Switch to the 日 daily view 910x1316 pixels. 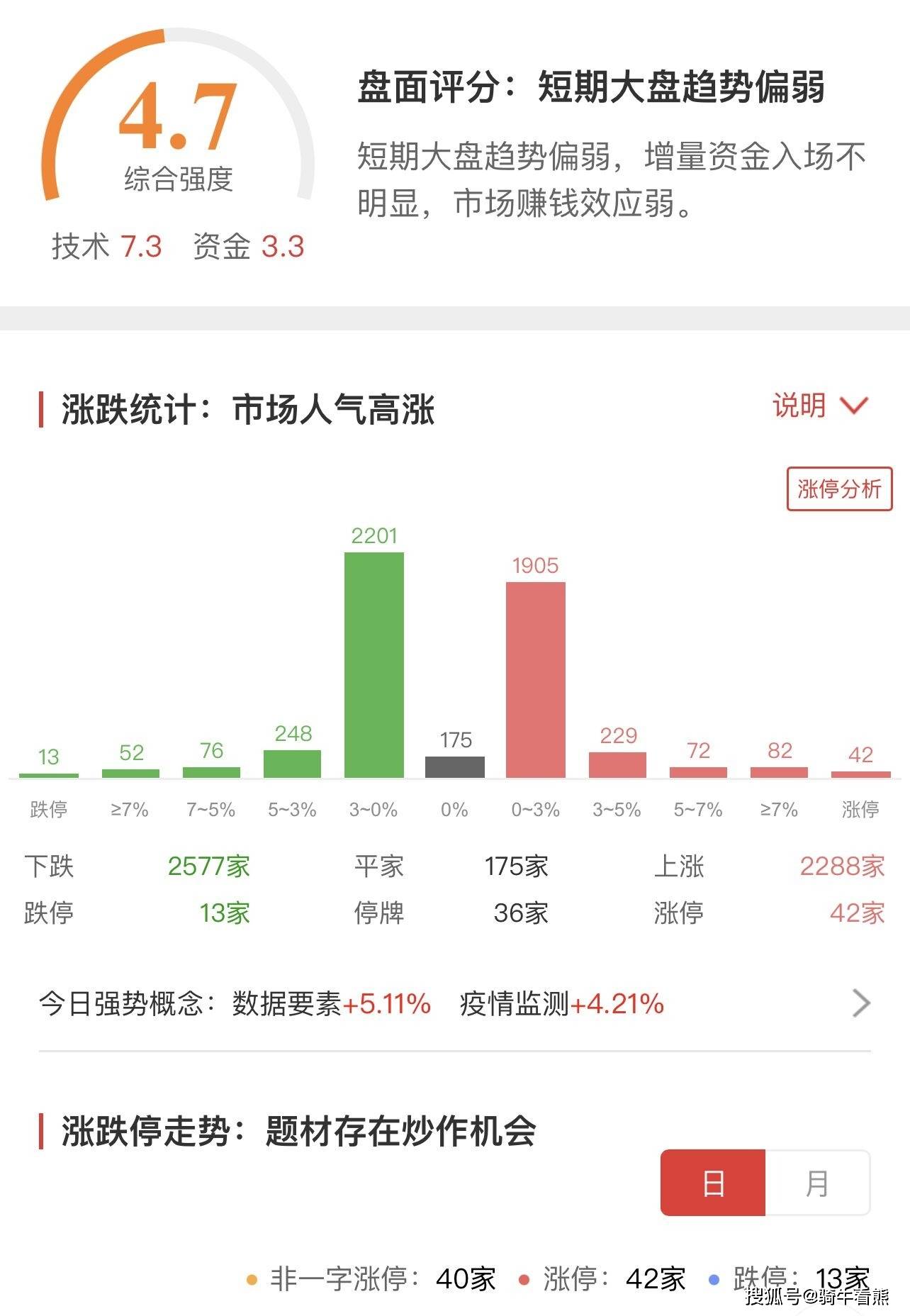pyautogui.click(x=713, y=1183)
